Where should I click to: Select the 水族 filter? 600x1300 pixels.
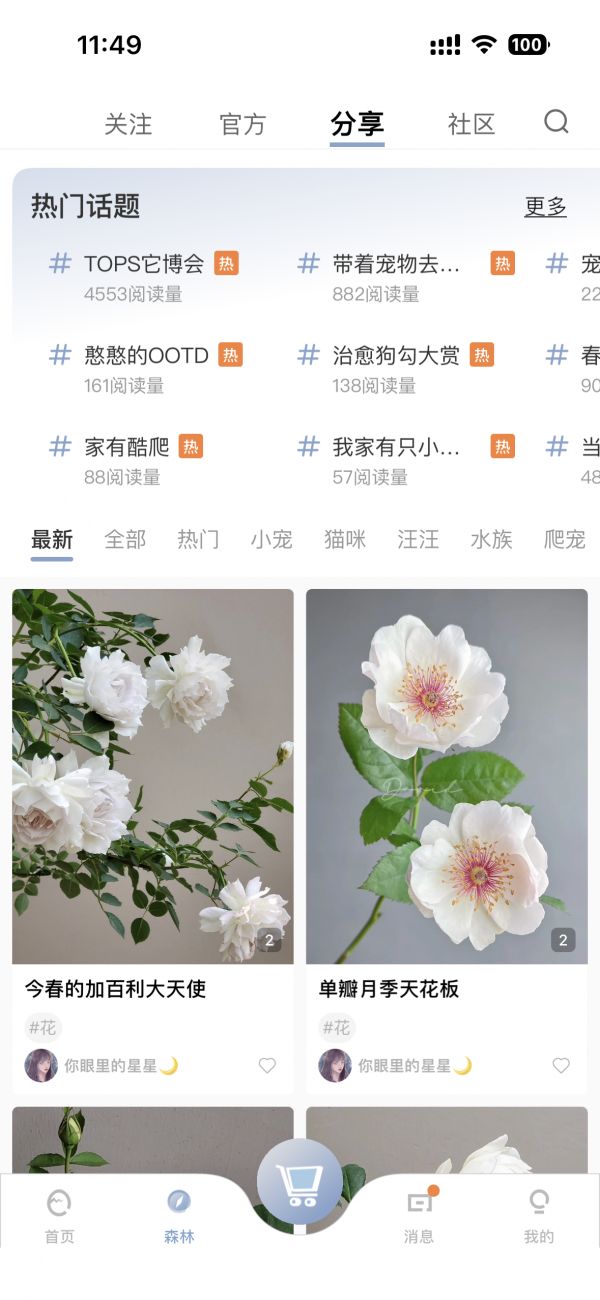[x=491, y=540]
